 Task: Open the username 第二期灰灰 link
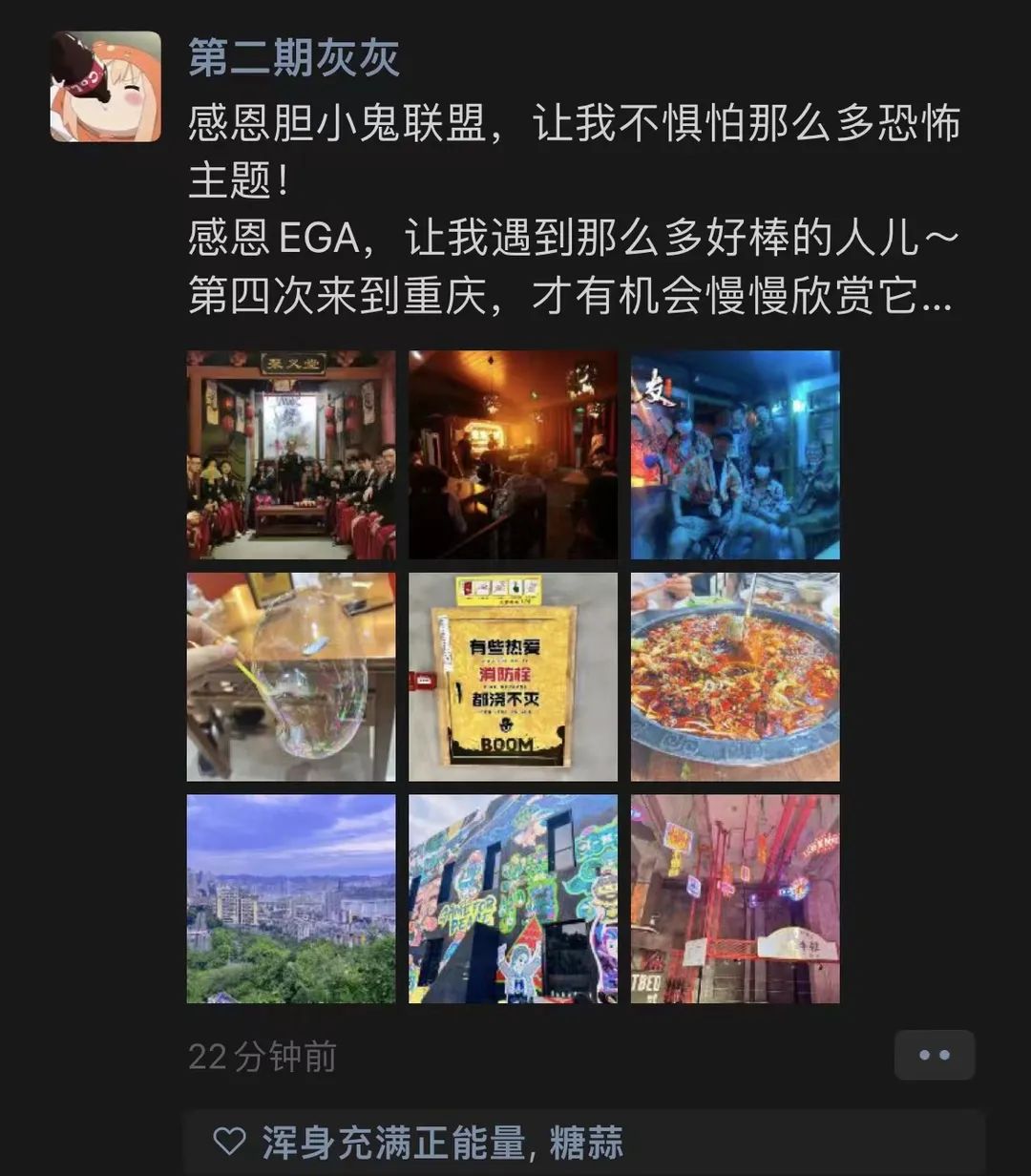point(293,57)
